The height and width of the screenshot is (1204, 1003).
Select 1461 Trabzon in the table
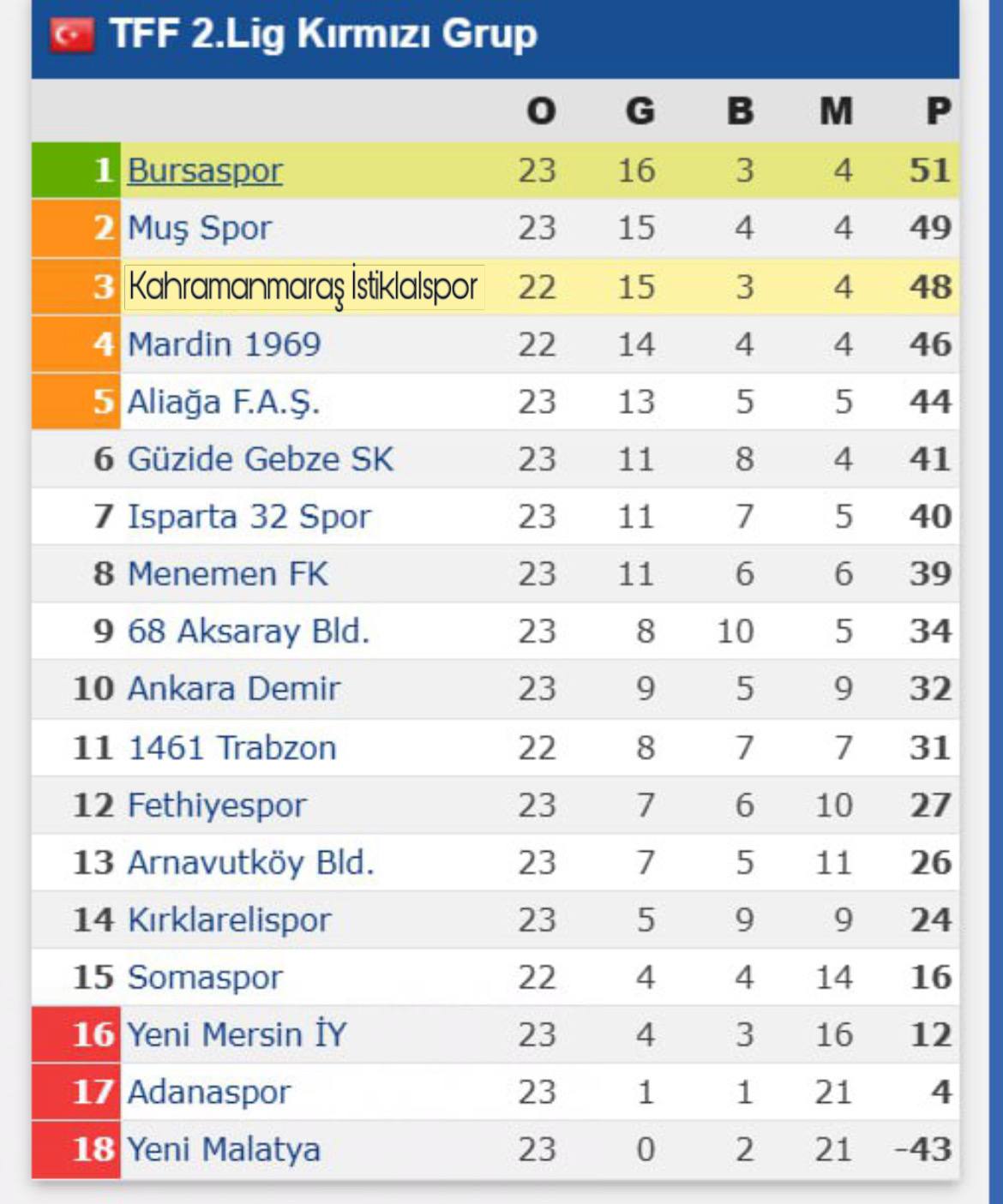231,747
